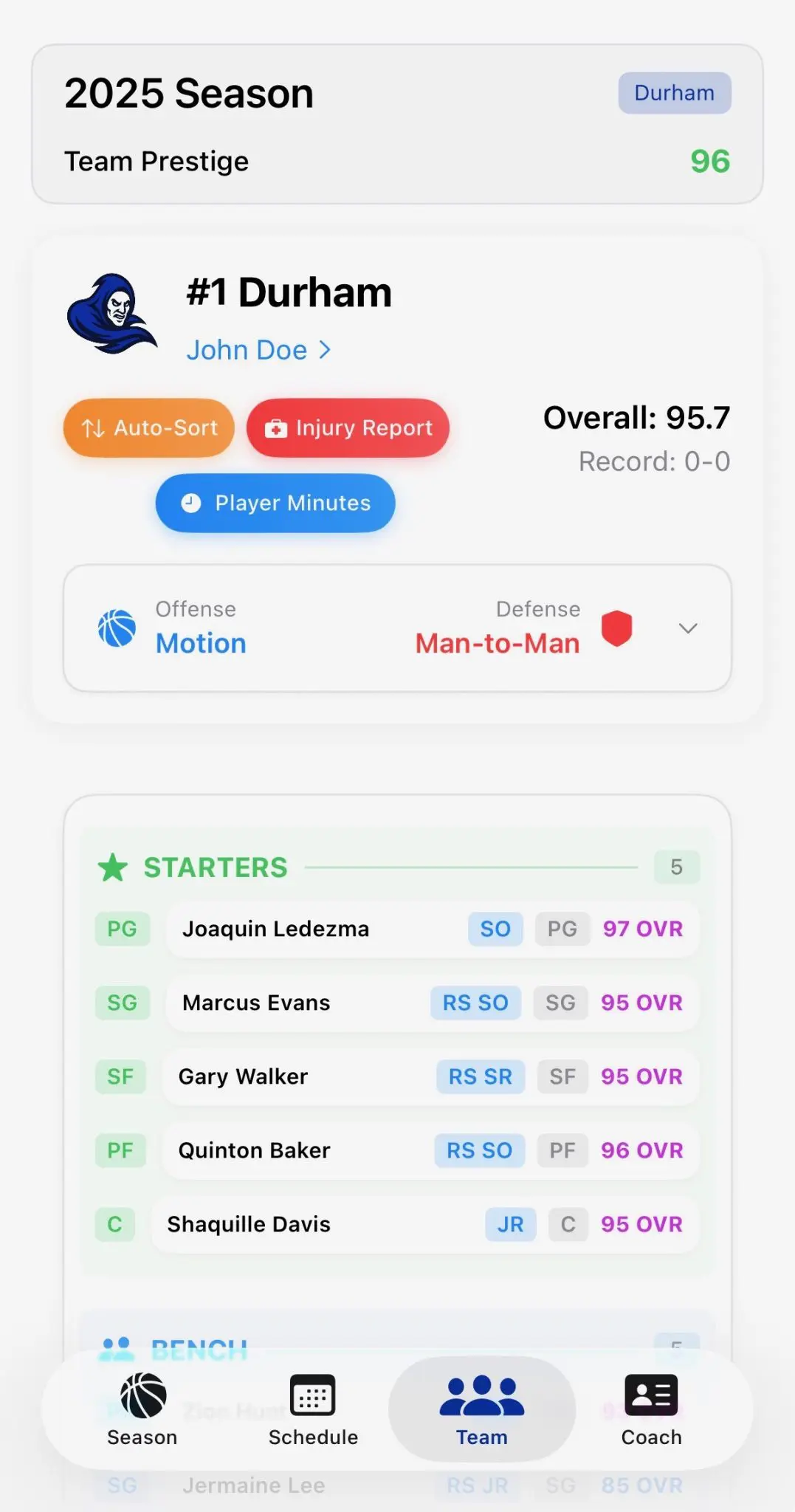
Task: Auto-sort the lineup
Action: pyautogui.click(x=149, y=428)
